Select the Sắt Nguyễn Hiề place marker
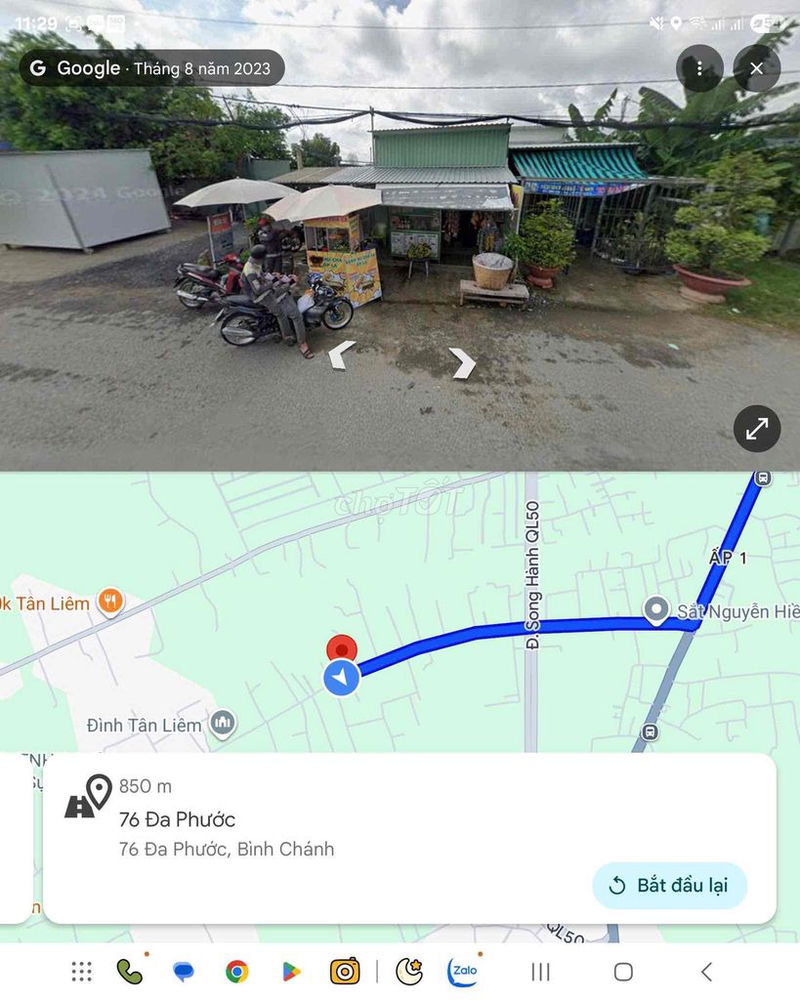Screen dimensions: 800x1000 point(656,608)
